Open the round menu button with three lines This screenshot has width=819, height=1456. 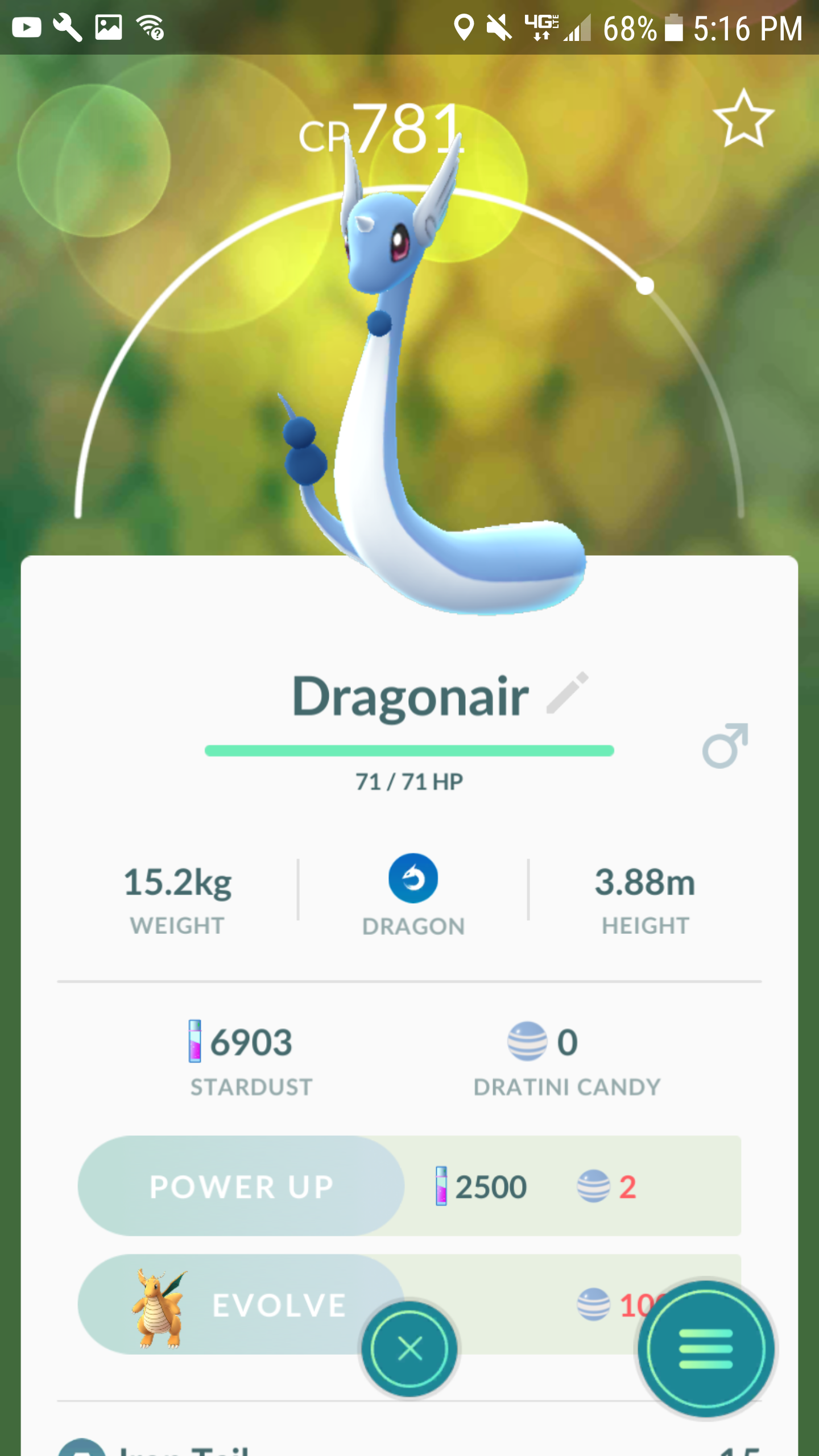point(705,1349)
